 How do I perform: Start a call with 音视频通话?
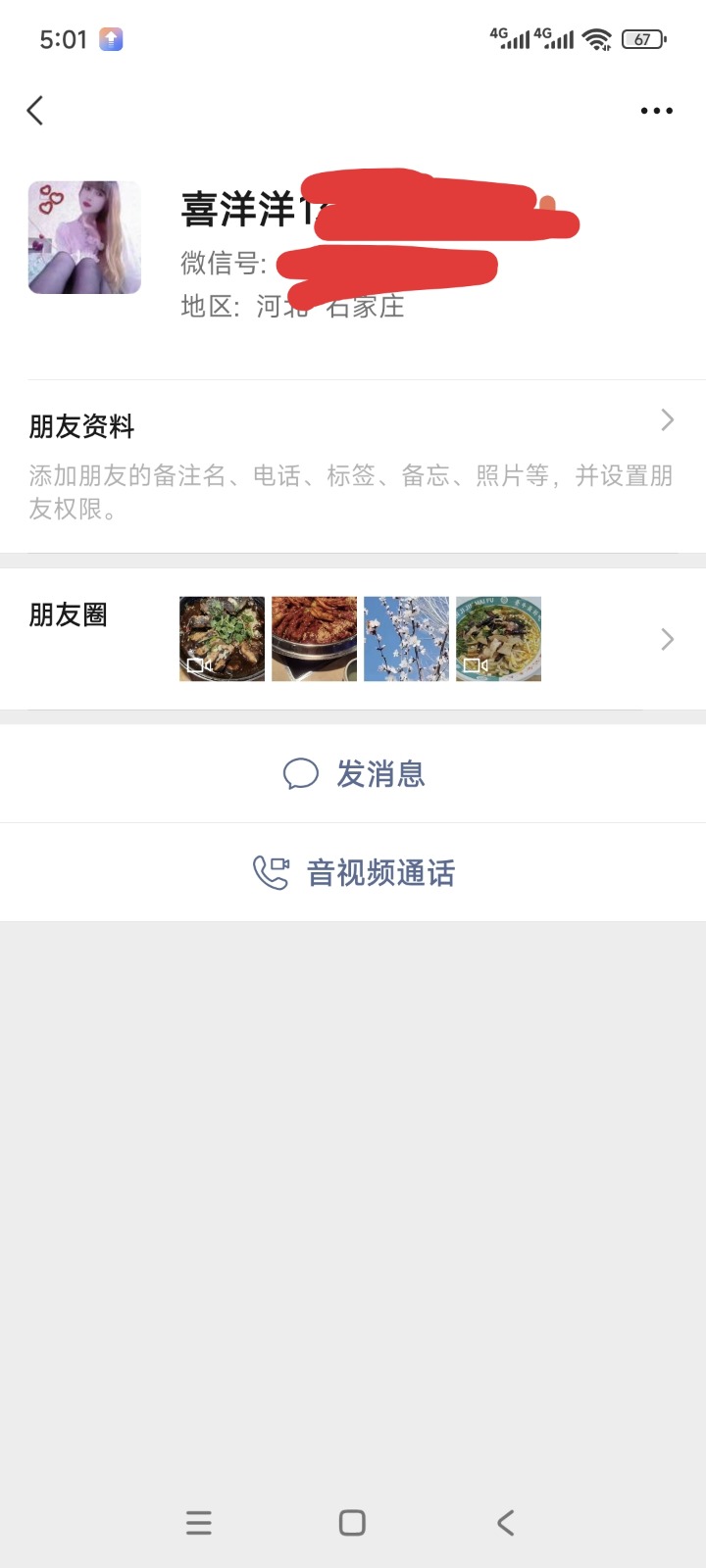pyautogui.click(x=353, y=872)
